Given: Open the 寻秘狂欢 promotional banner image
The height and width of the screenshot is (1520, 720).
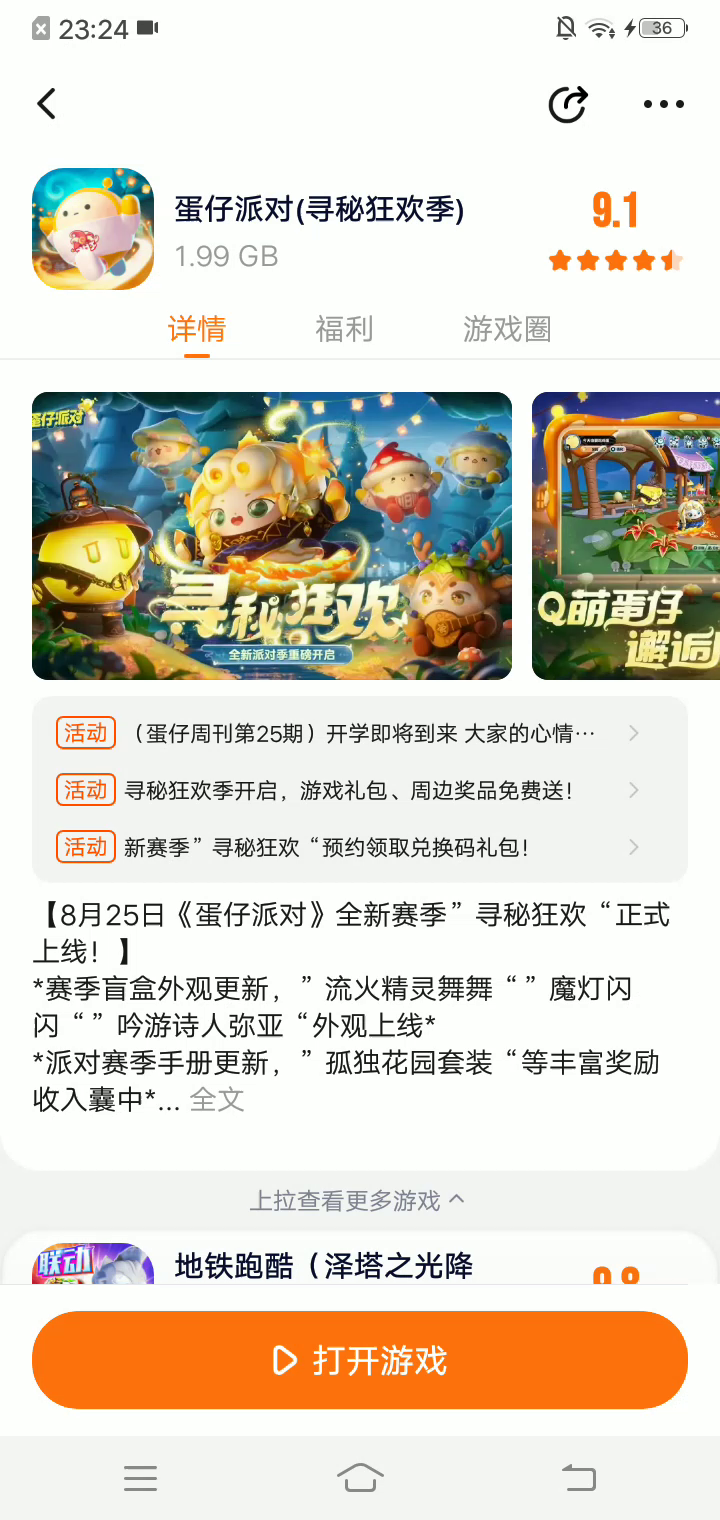Looking at the screenshot, I should pos(272,536).
